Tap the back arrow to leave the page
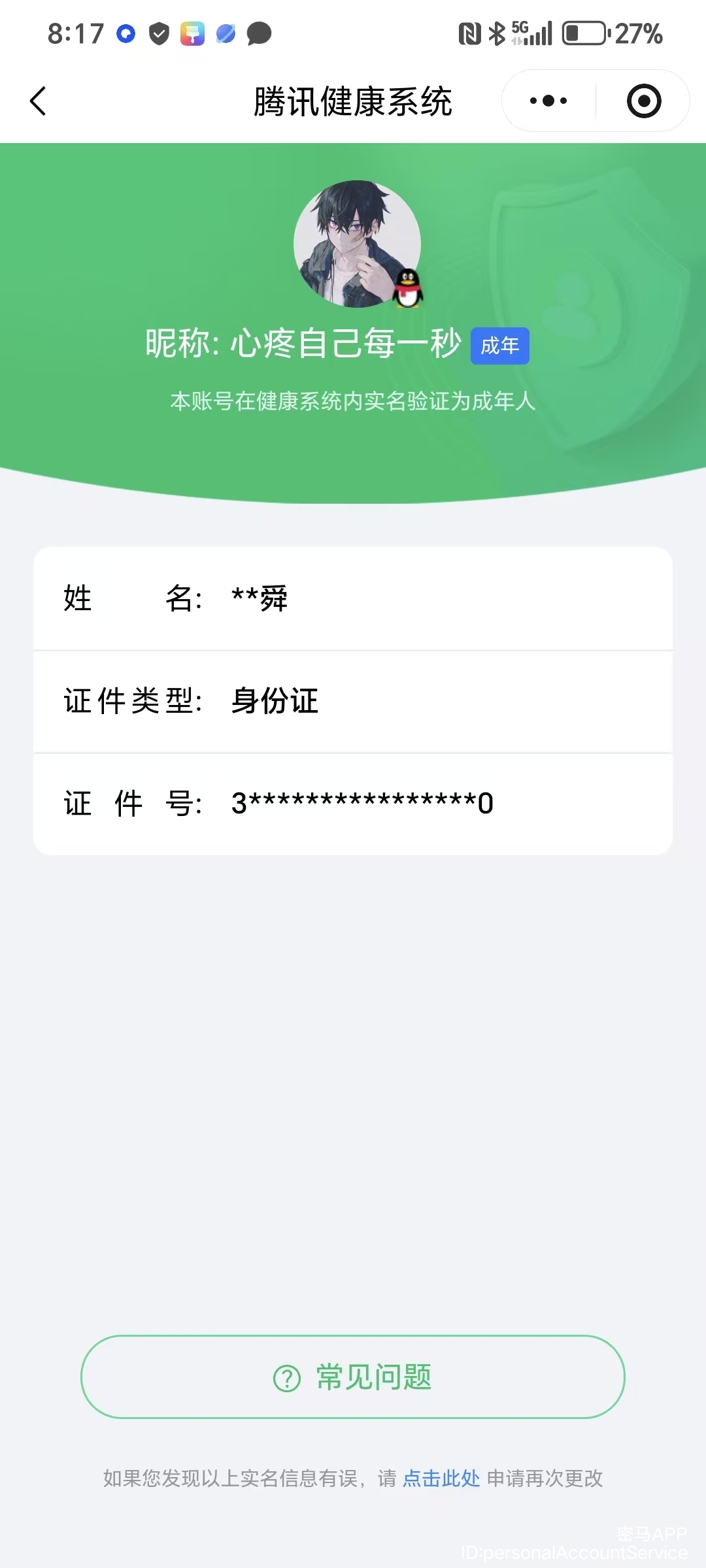The height and width of the screenshot is (1568, 706). [x=37, y=101]
